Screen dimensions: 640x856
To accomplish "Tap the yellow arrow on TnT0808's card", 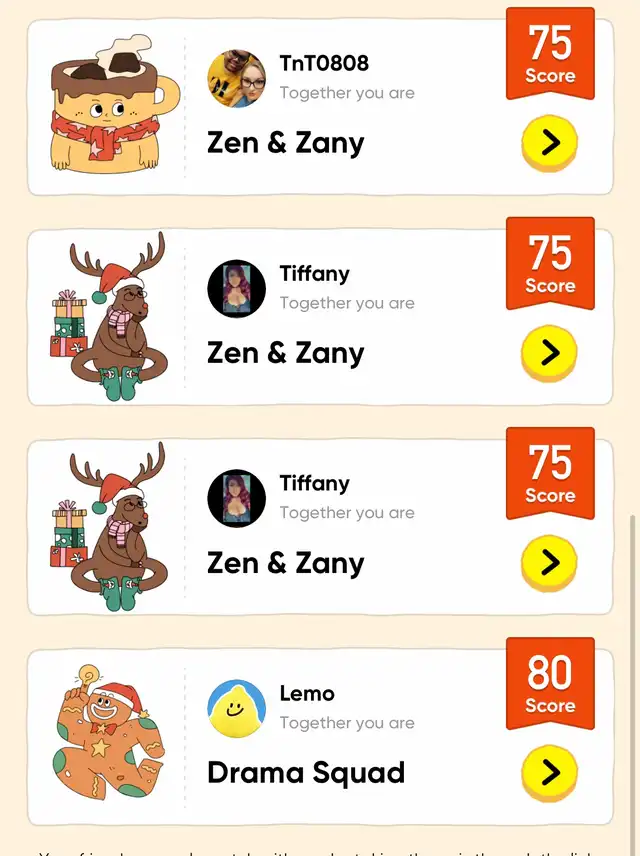I will (549, 144).
